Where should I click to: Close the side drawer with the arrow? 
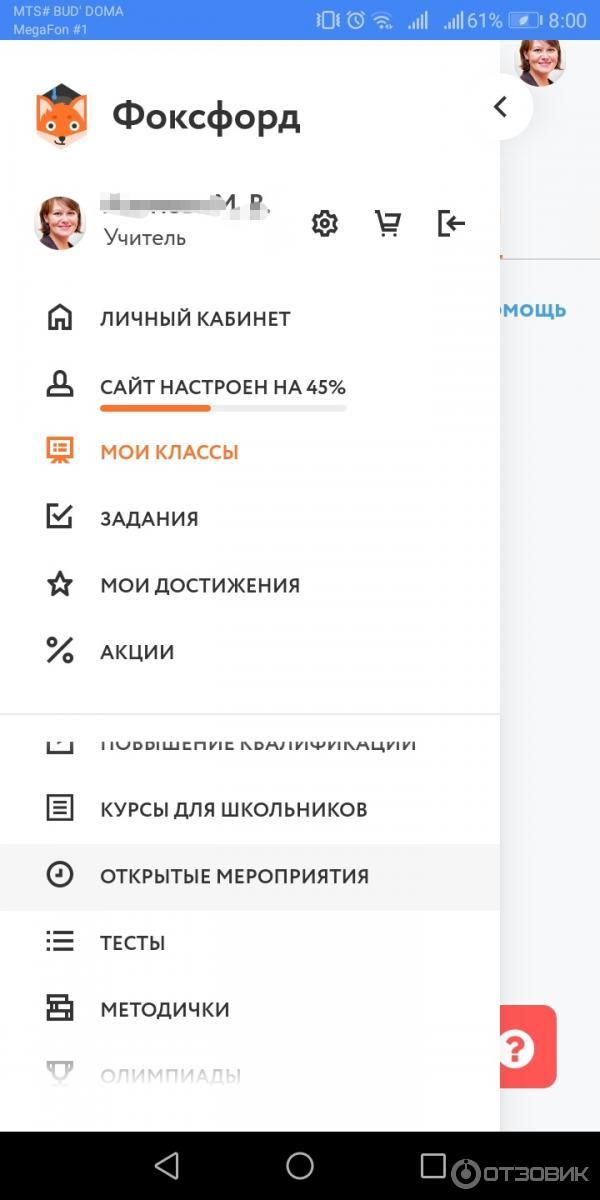pyautogui.click(x=501, y=107)
